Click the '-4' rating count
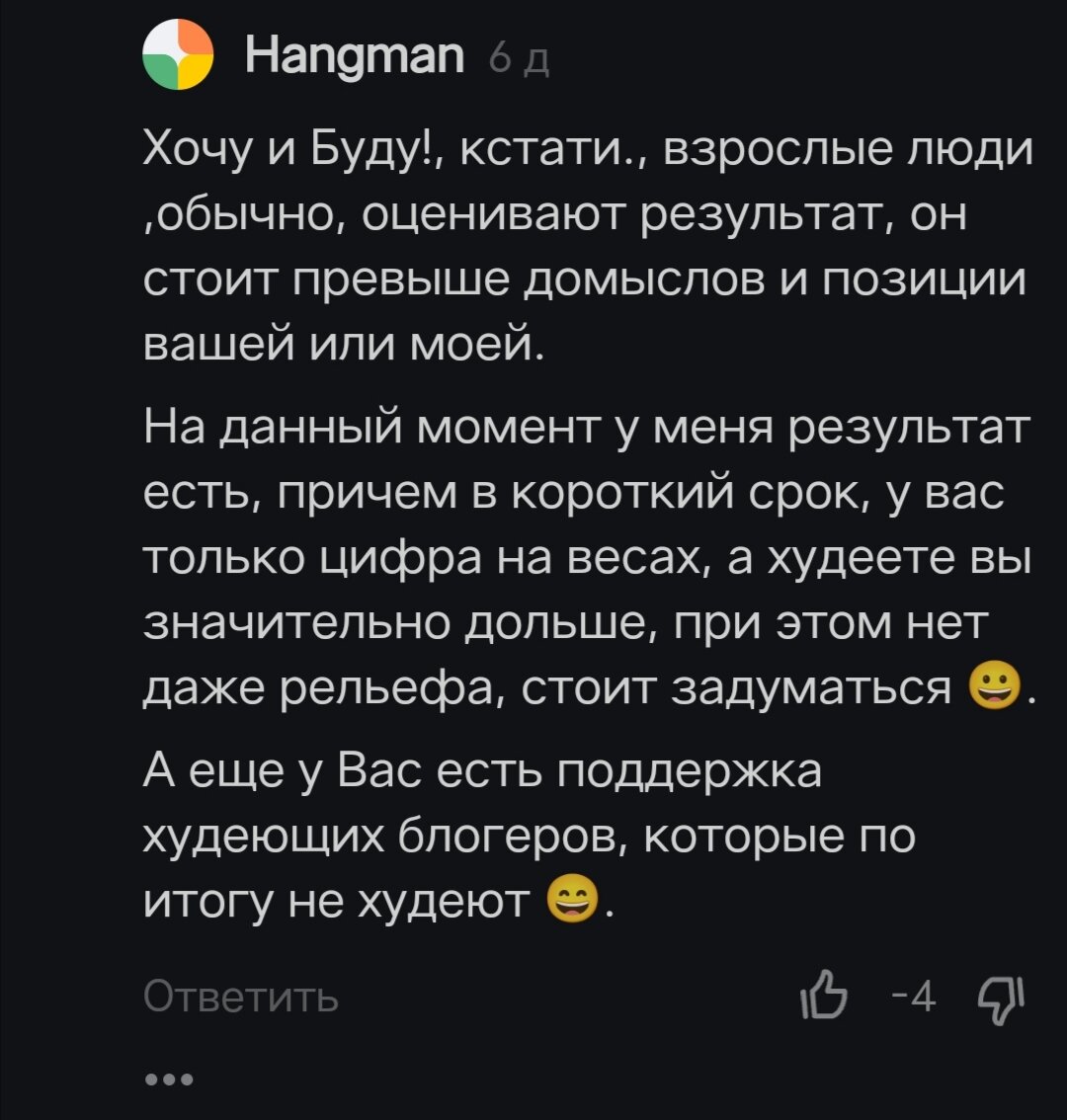This screenshot has height=1120, width=1067. [914, 997]
